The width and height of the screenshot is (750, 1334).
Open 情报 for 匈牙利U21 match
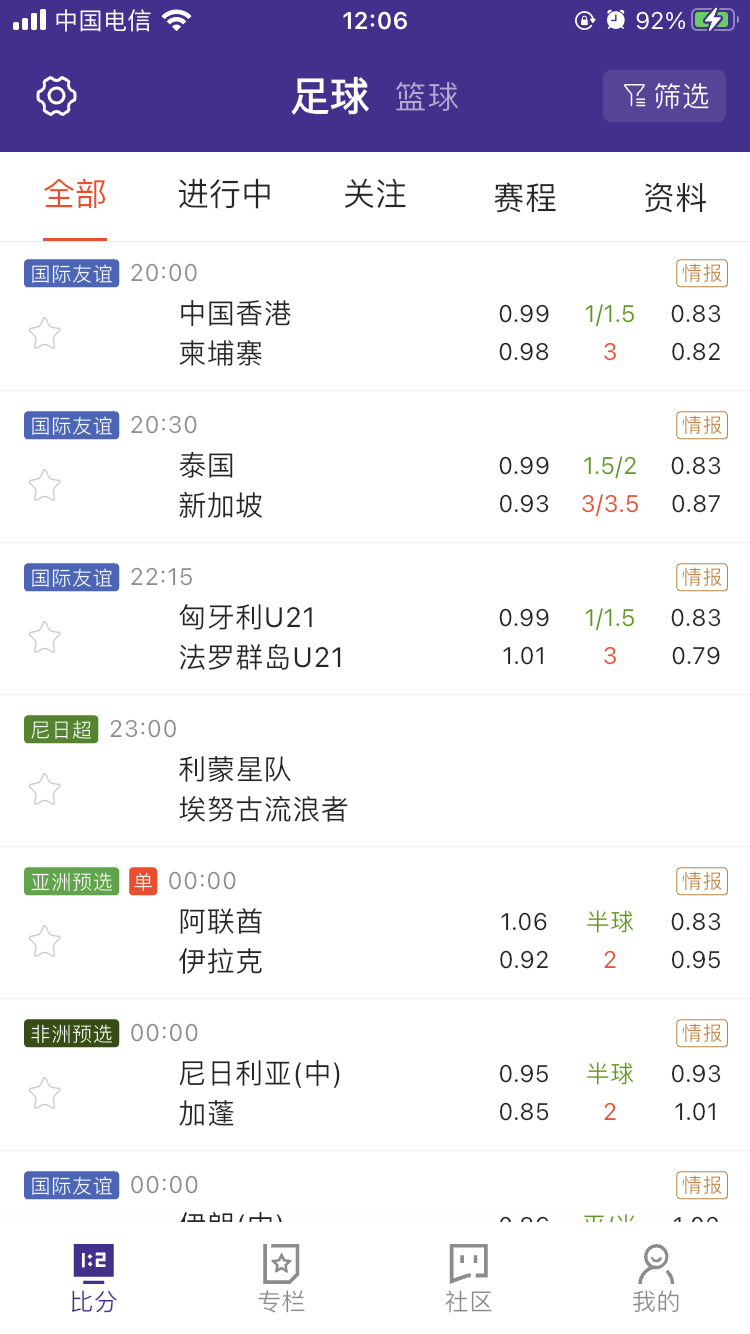(701, 577)
